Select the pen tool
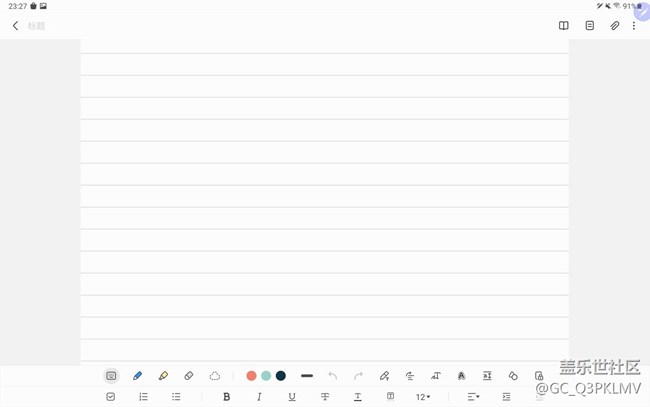The height and width of the screenshot is (407, 650). (x=137, y=376)
